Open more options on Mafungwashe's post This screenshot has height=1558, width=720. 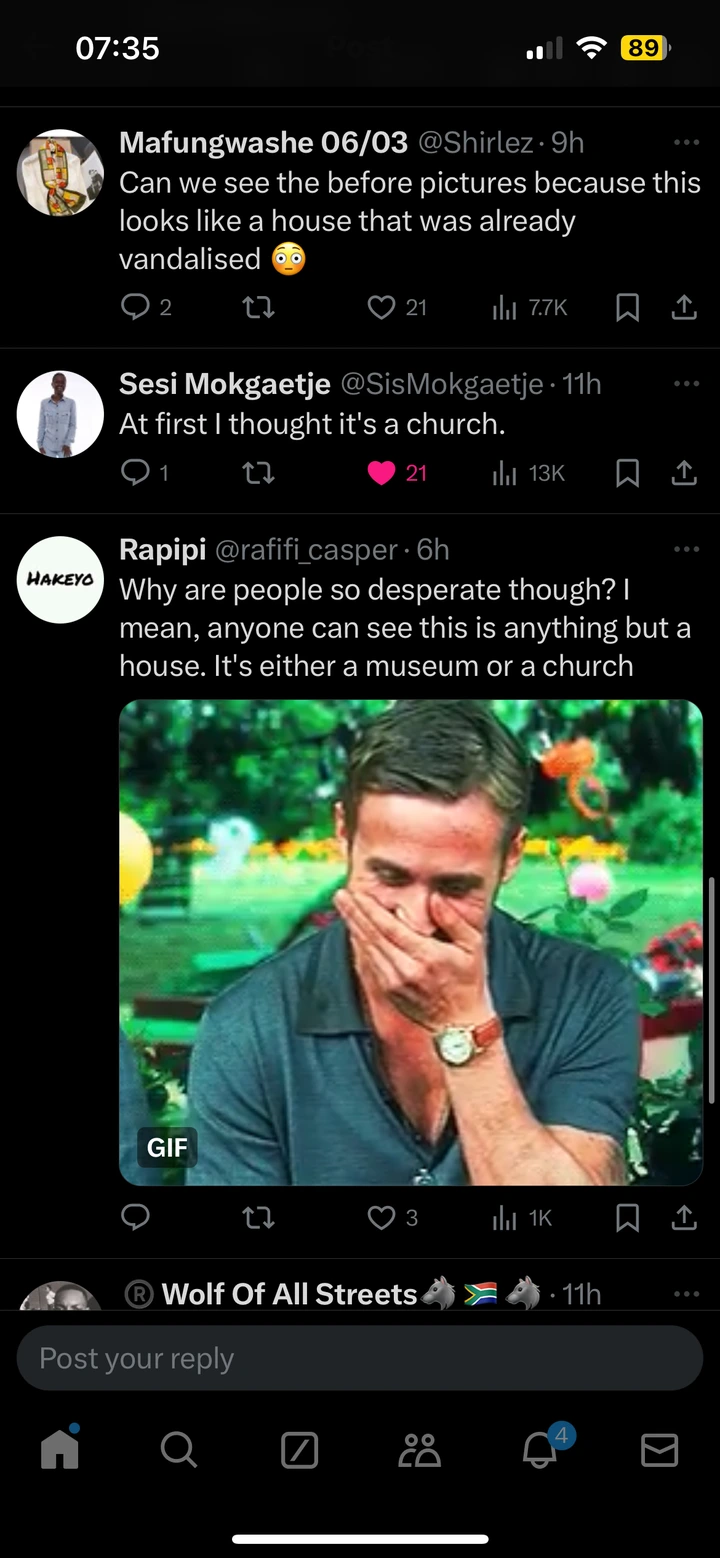pos(686,143)
